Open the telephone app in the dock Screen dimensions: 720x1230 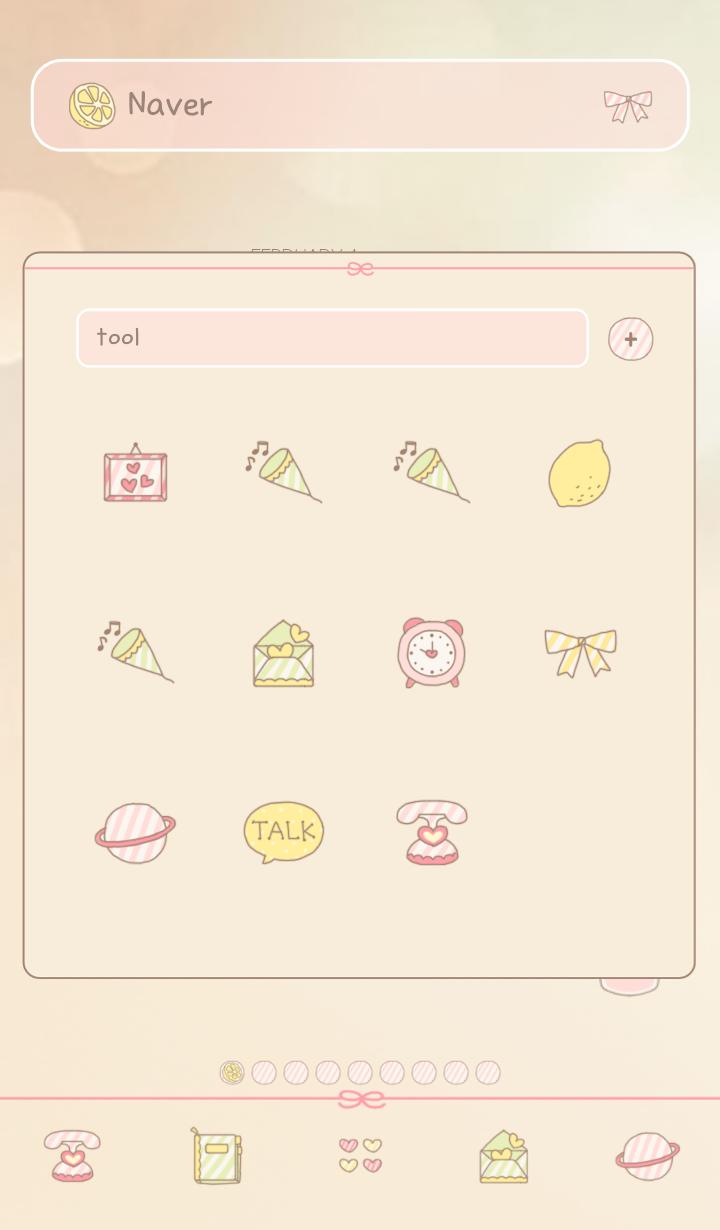[x=73, y=1157]
